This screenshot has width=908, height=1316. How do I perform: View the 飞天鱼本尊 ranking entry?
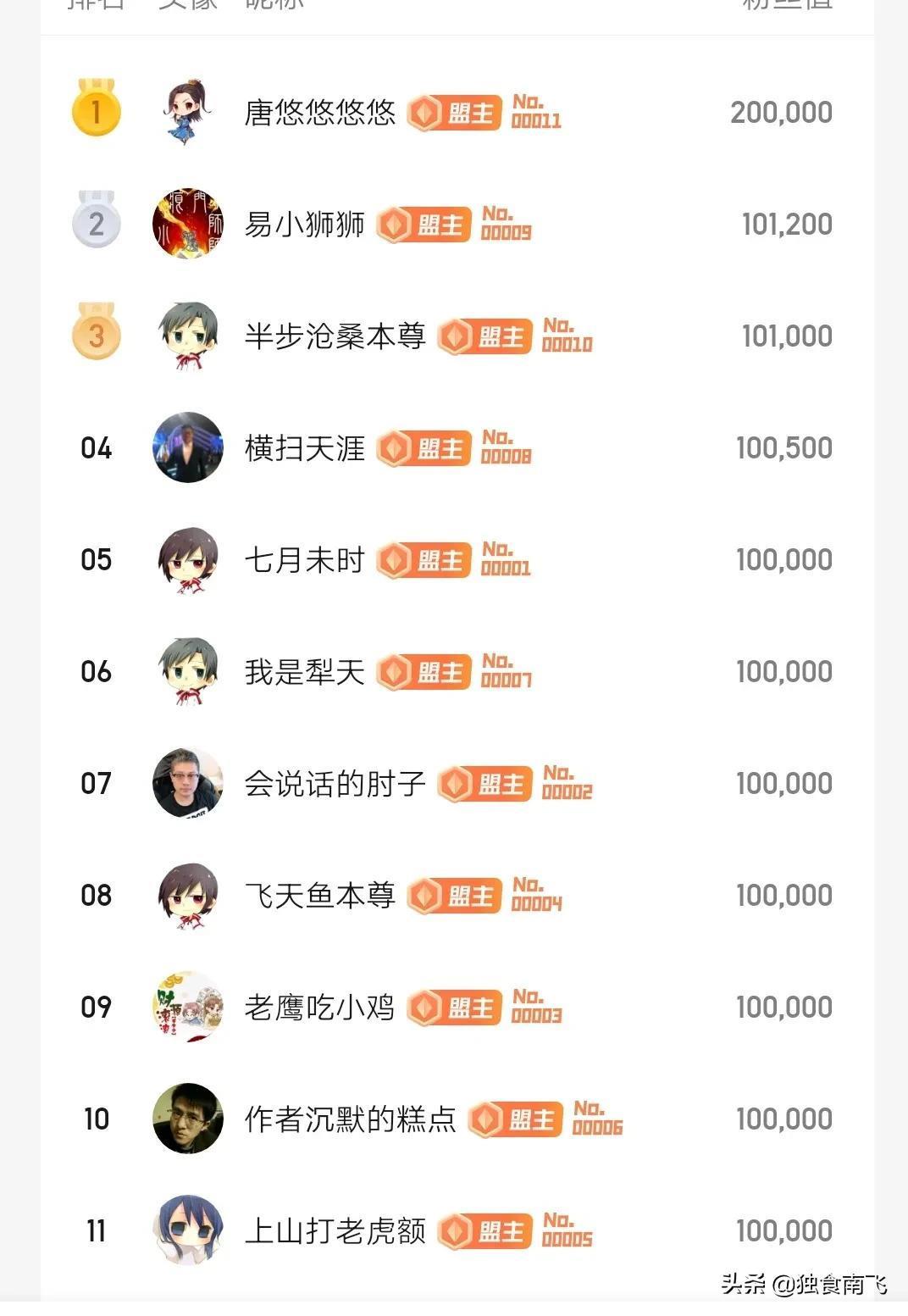click(x=319, y=895)
